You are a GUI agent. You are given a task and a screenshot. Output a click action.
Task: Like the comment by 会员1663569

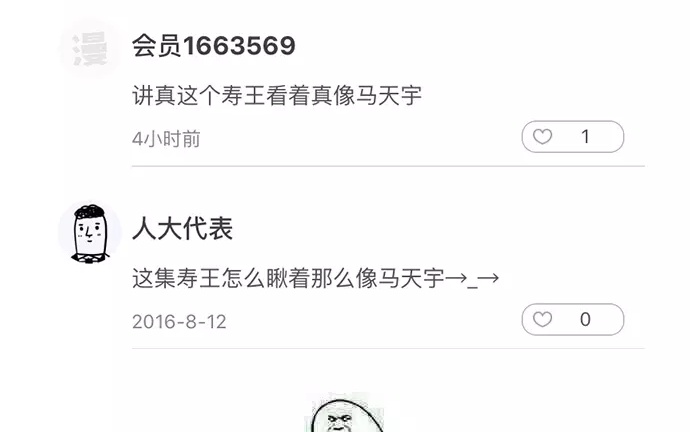pos(543,137)
